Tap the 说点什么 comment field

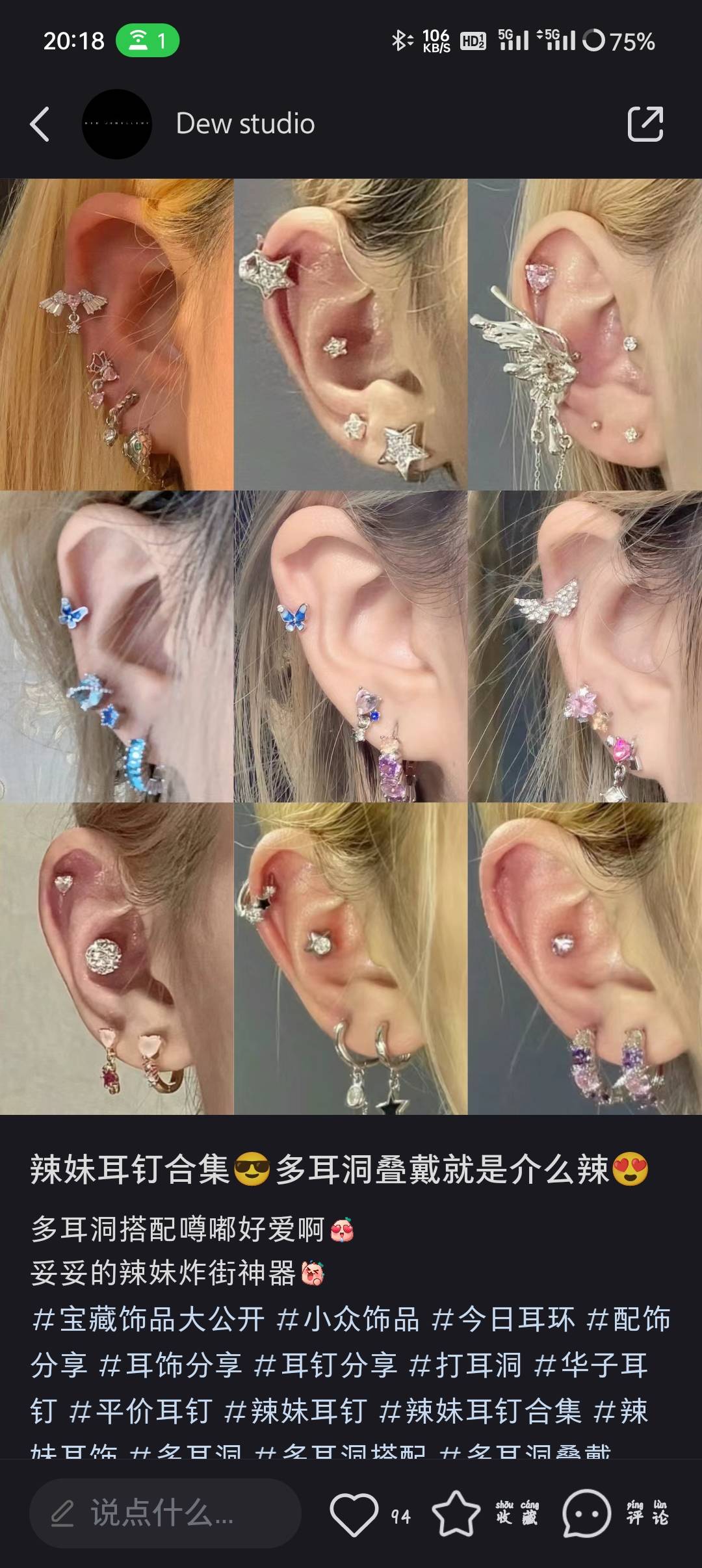pyautogui.click(x=165, y=1513)
